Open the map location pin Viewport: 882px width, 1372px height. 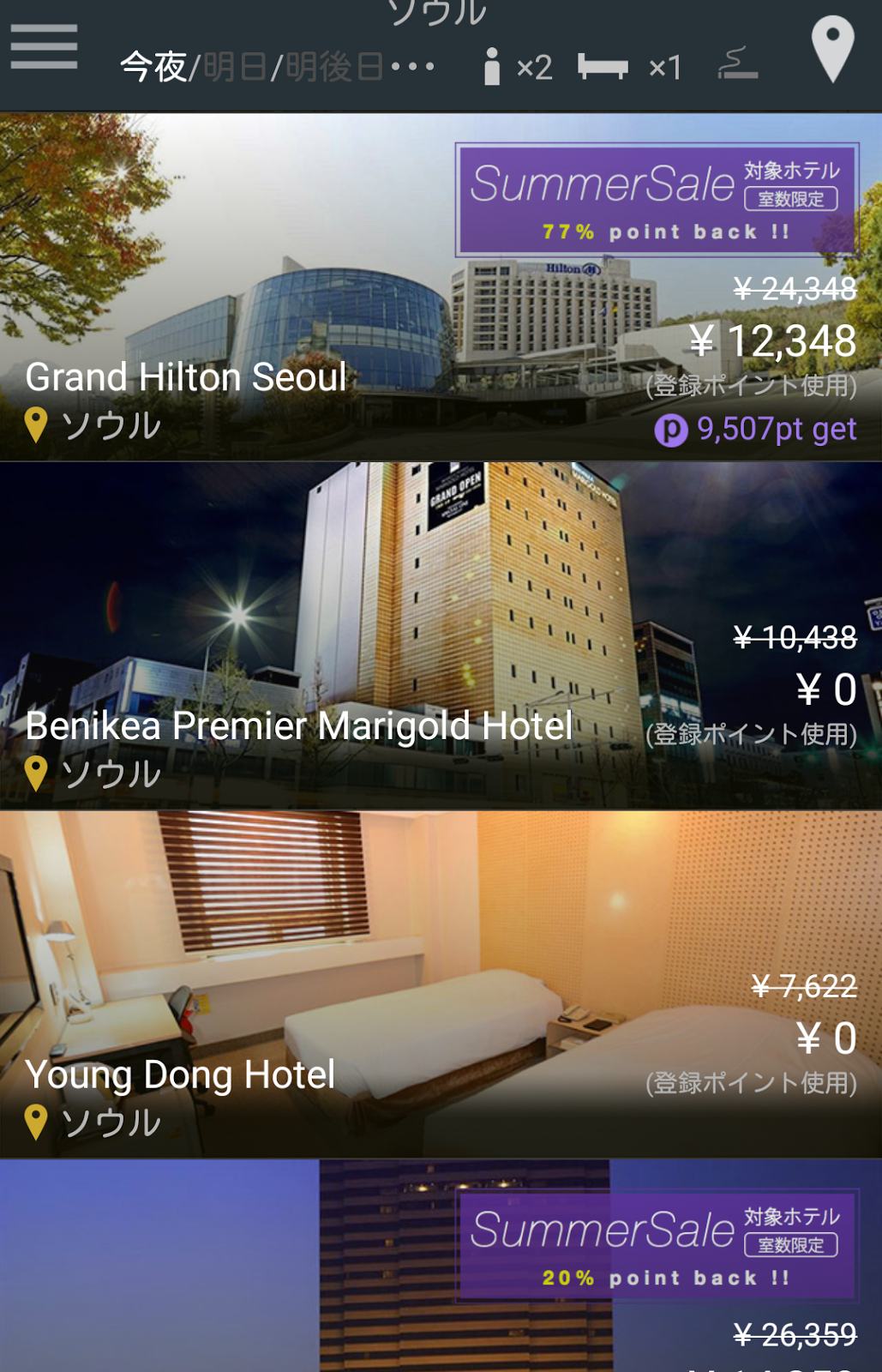click(832, 49)
